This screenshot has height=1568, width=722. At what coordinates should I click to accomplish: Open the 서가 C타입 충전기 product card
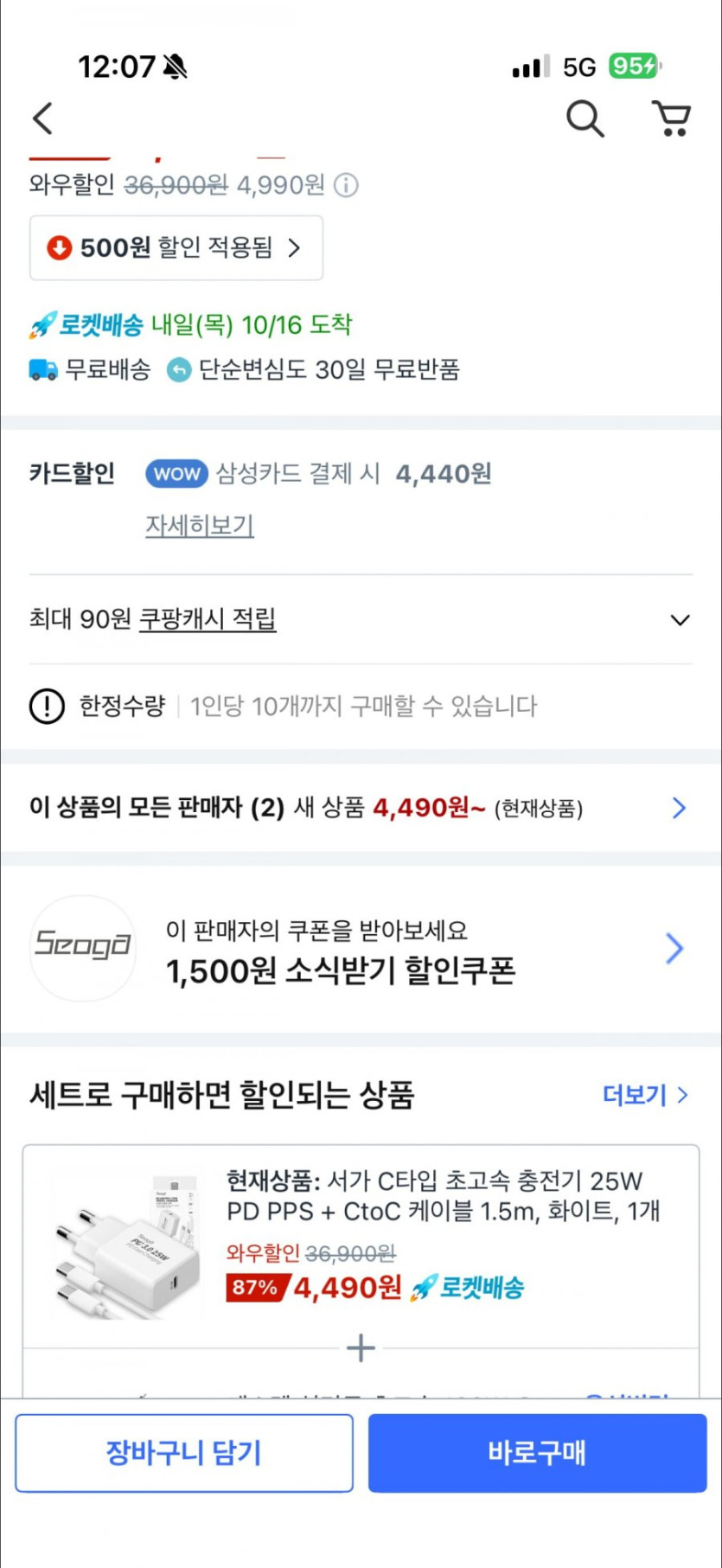pyautogui.click(x=361, y=1246)
